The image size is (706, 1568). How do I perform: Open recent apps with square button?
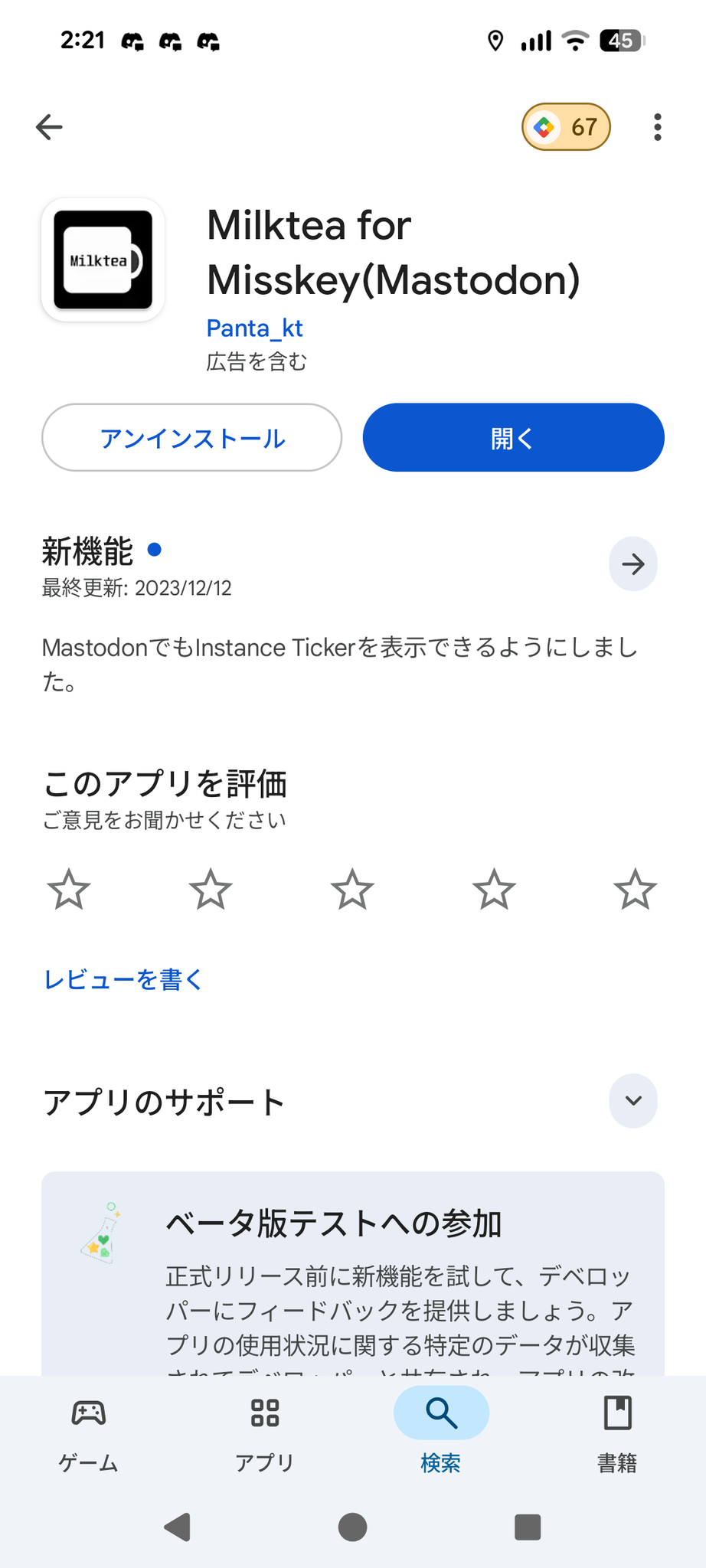528,1527
